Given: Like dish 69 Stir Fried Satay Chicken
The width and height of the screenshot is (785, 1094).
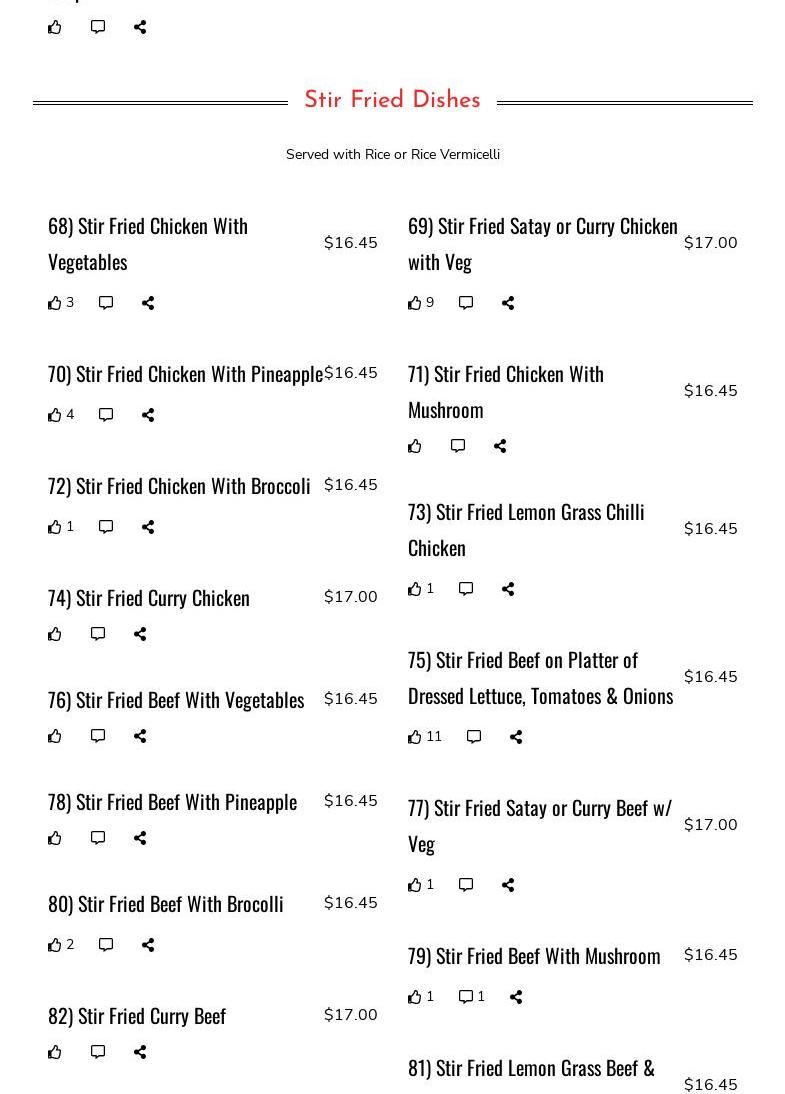Looking at the screenshot, I should (415, 303).
